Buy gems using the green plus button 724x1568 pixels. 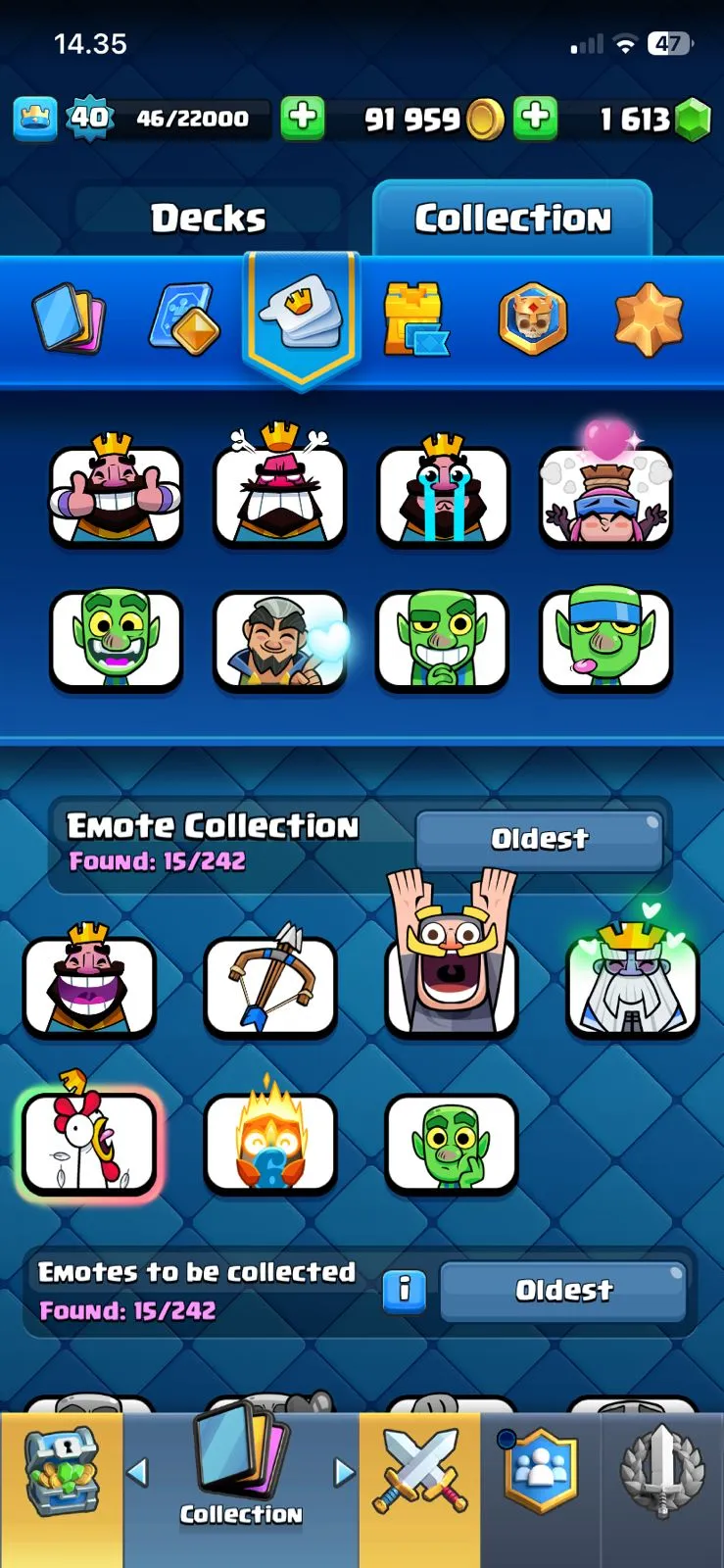535,118
